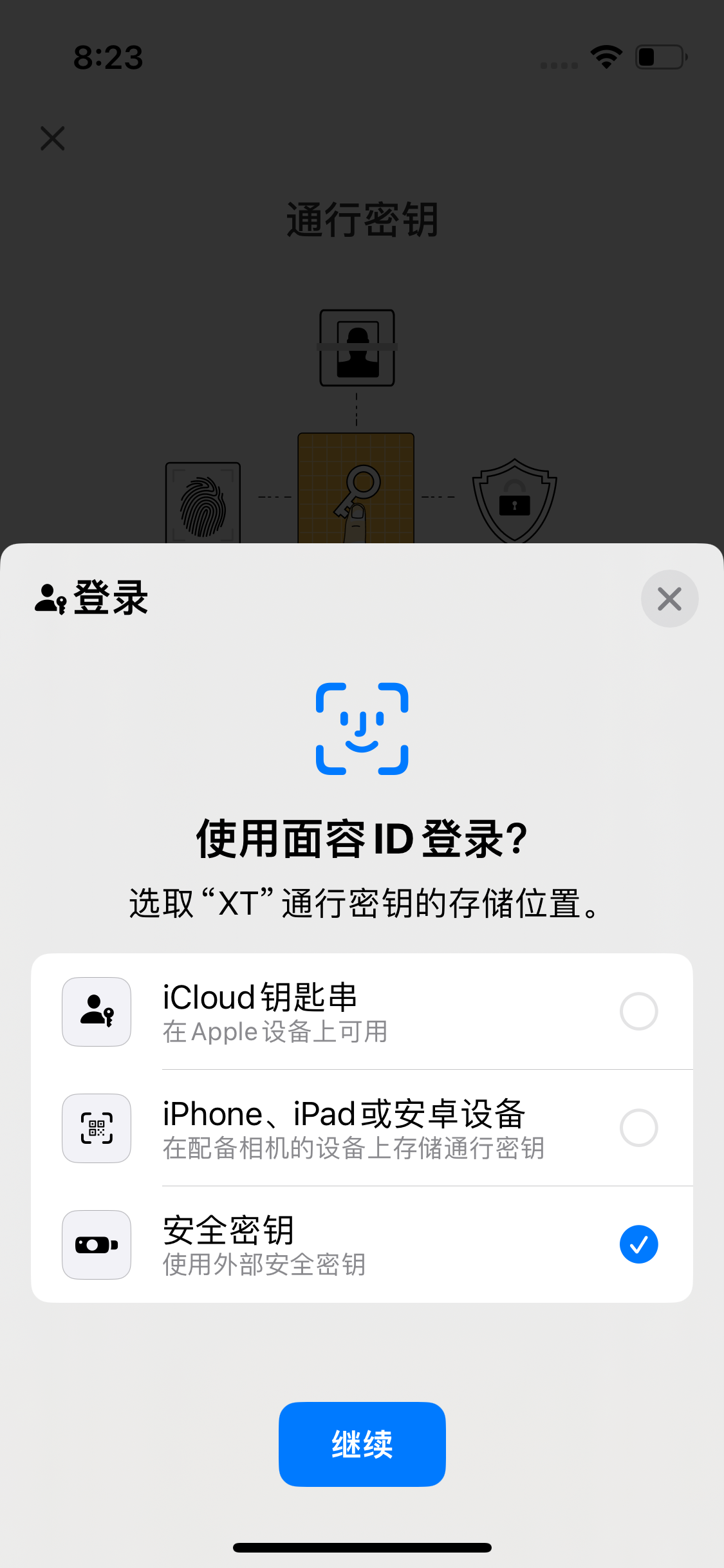
Task: Select the 安全密钥 option
Action: [x=638, y=1244]
